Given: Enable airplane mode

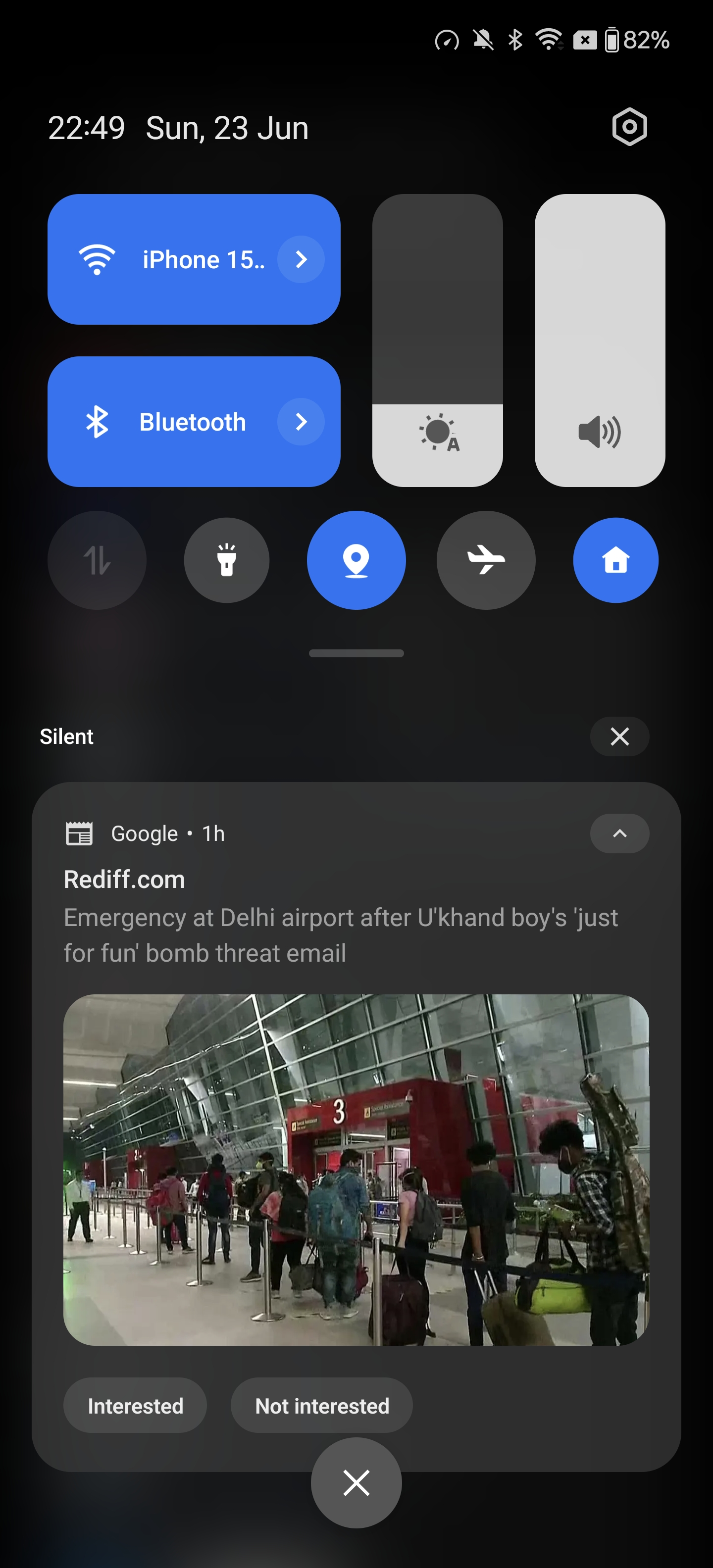Looking at the screenshot, I should (486, 560).
